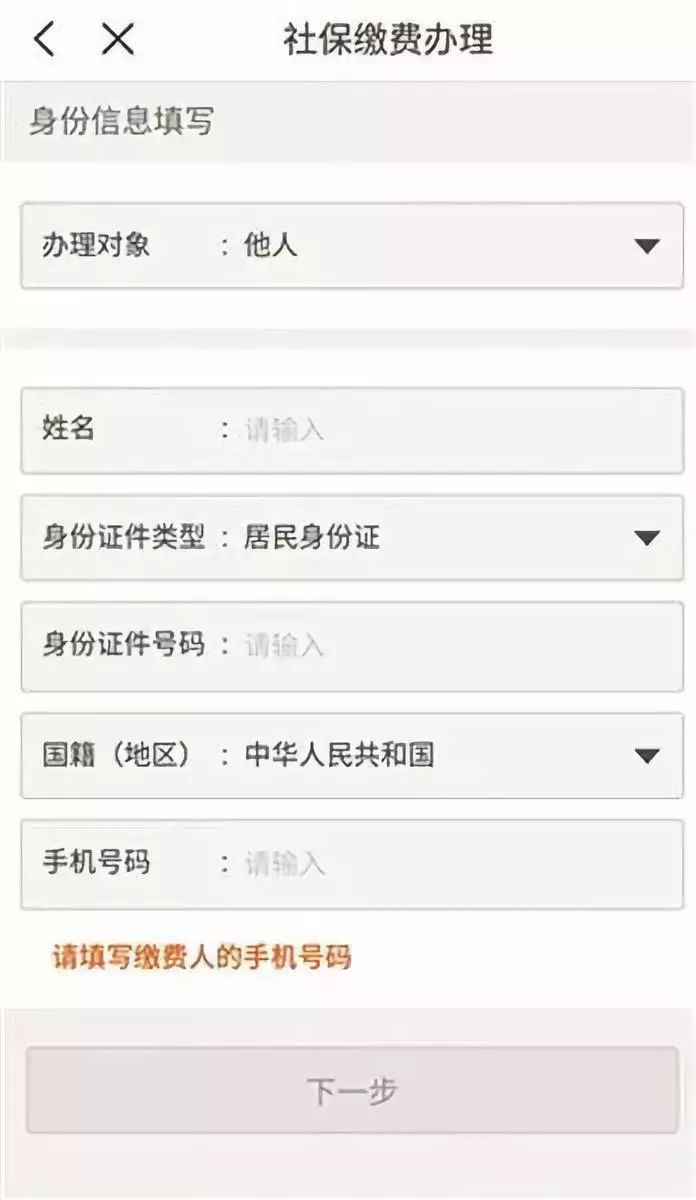Tap the 姓名 input field
696x1200 pixels.
coord(440,431)
